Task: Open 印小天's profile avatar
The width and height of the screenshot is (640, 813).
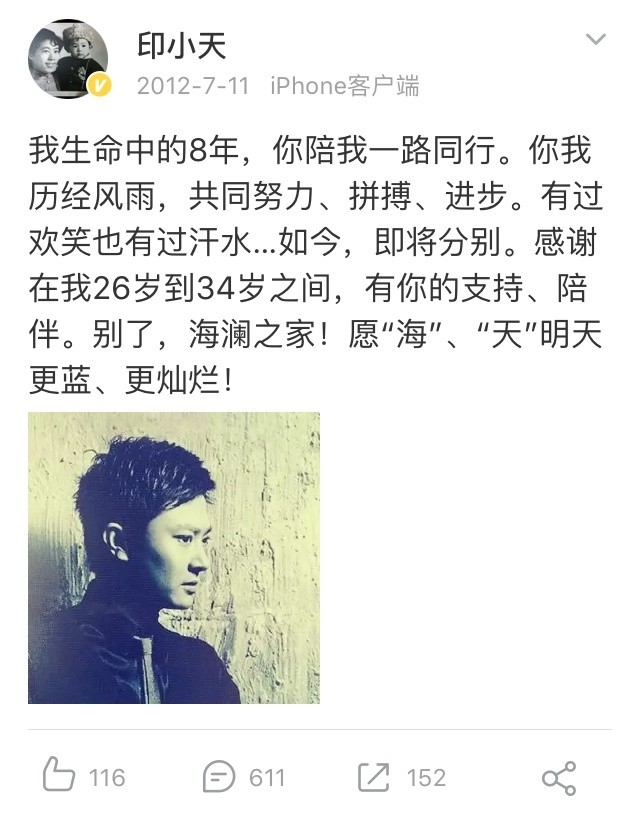Action: click(68, 59)
